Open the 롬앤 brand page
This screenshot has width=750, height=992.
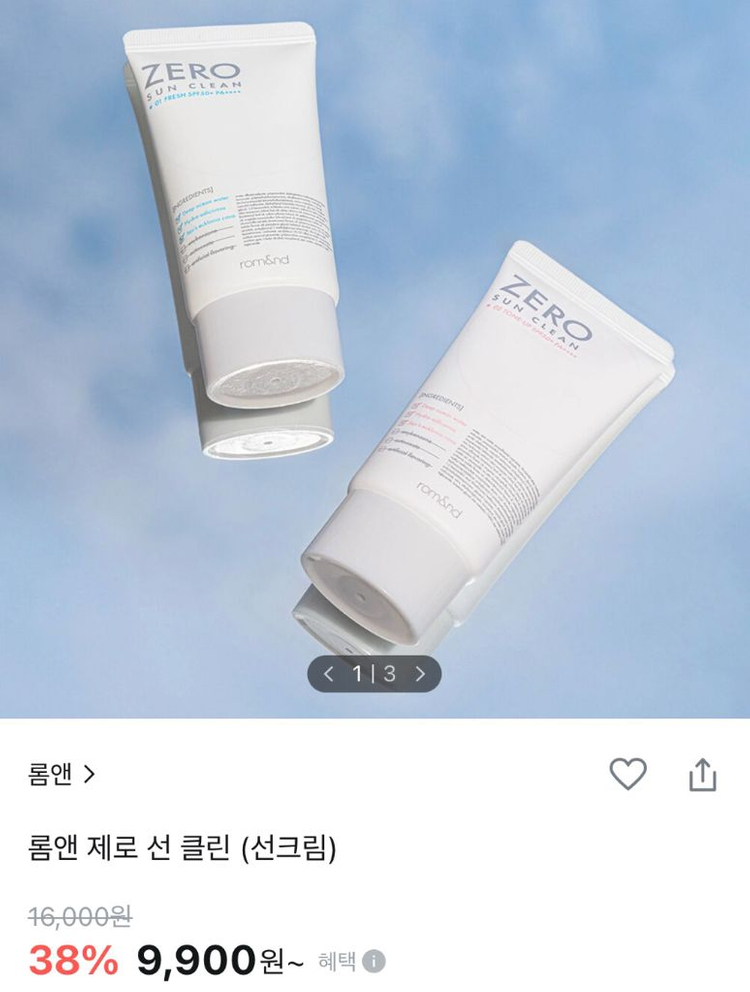pos(62,774)
